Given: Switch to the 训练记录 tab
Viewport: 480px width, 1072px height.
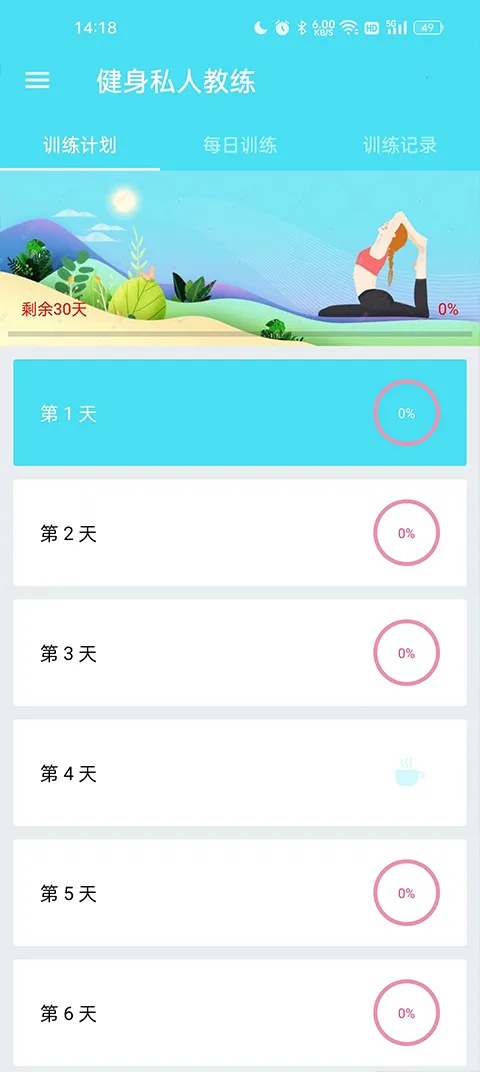Looking at the screenshot, I should click(x=400, y=146).
